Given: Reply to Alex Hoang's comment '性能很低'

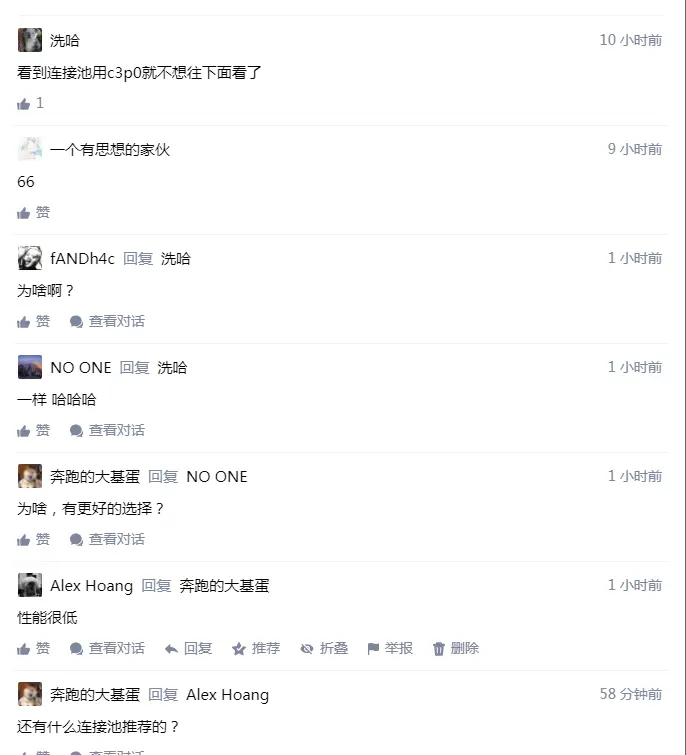Looking at the screenshot, I should click(x=188, y=648).
